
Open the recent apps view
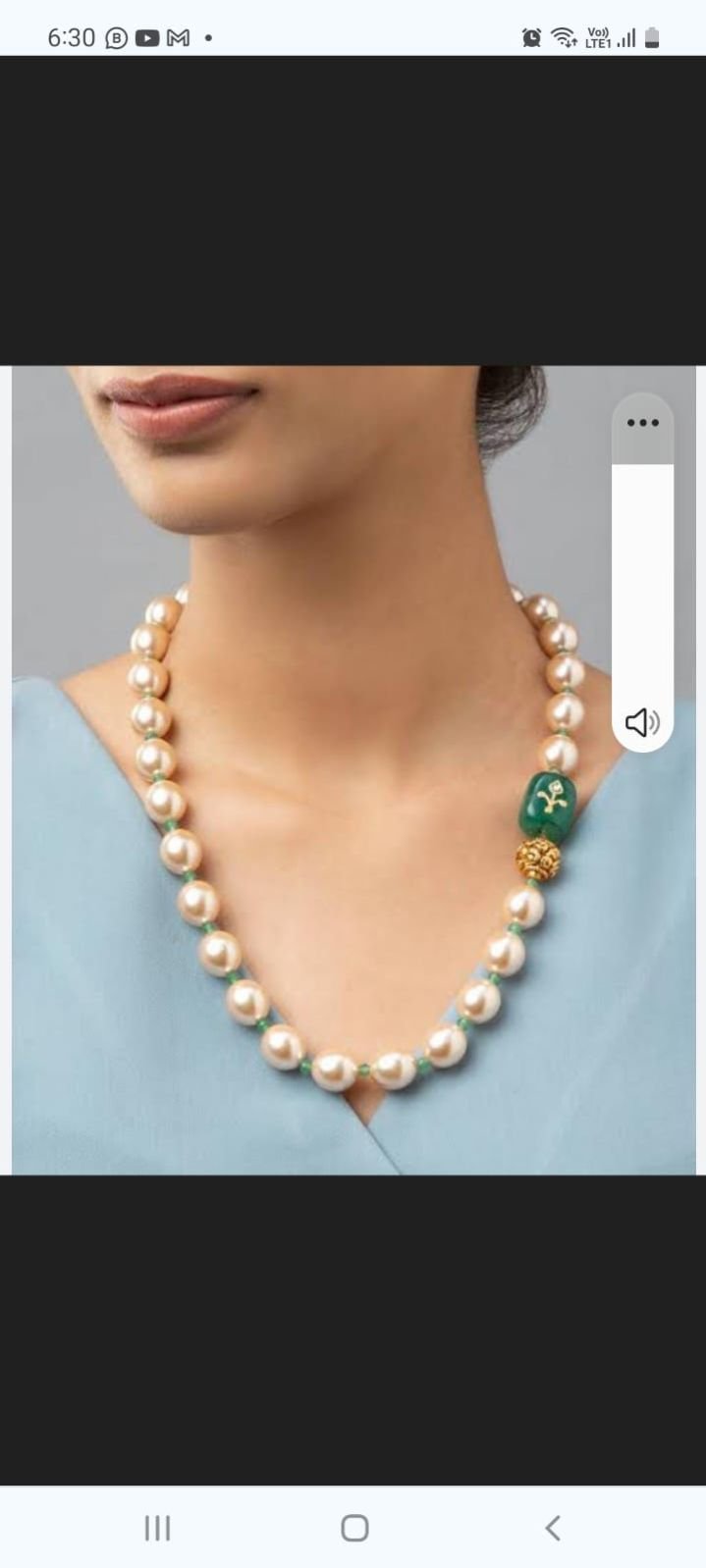coord(157,1527)
